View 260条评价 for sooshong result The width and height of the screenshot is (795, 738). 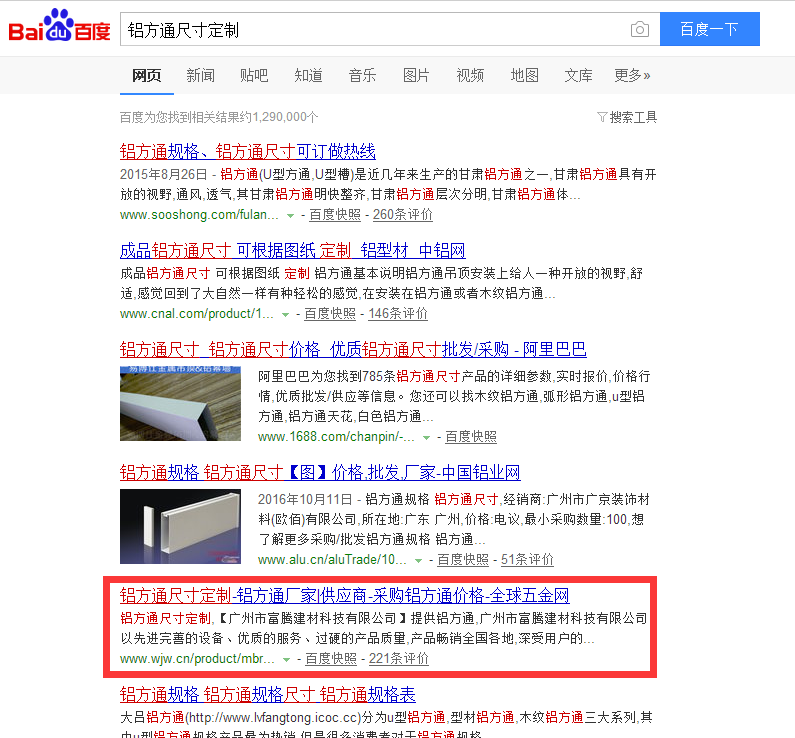(403, 214)
